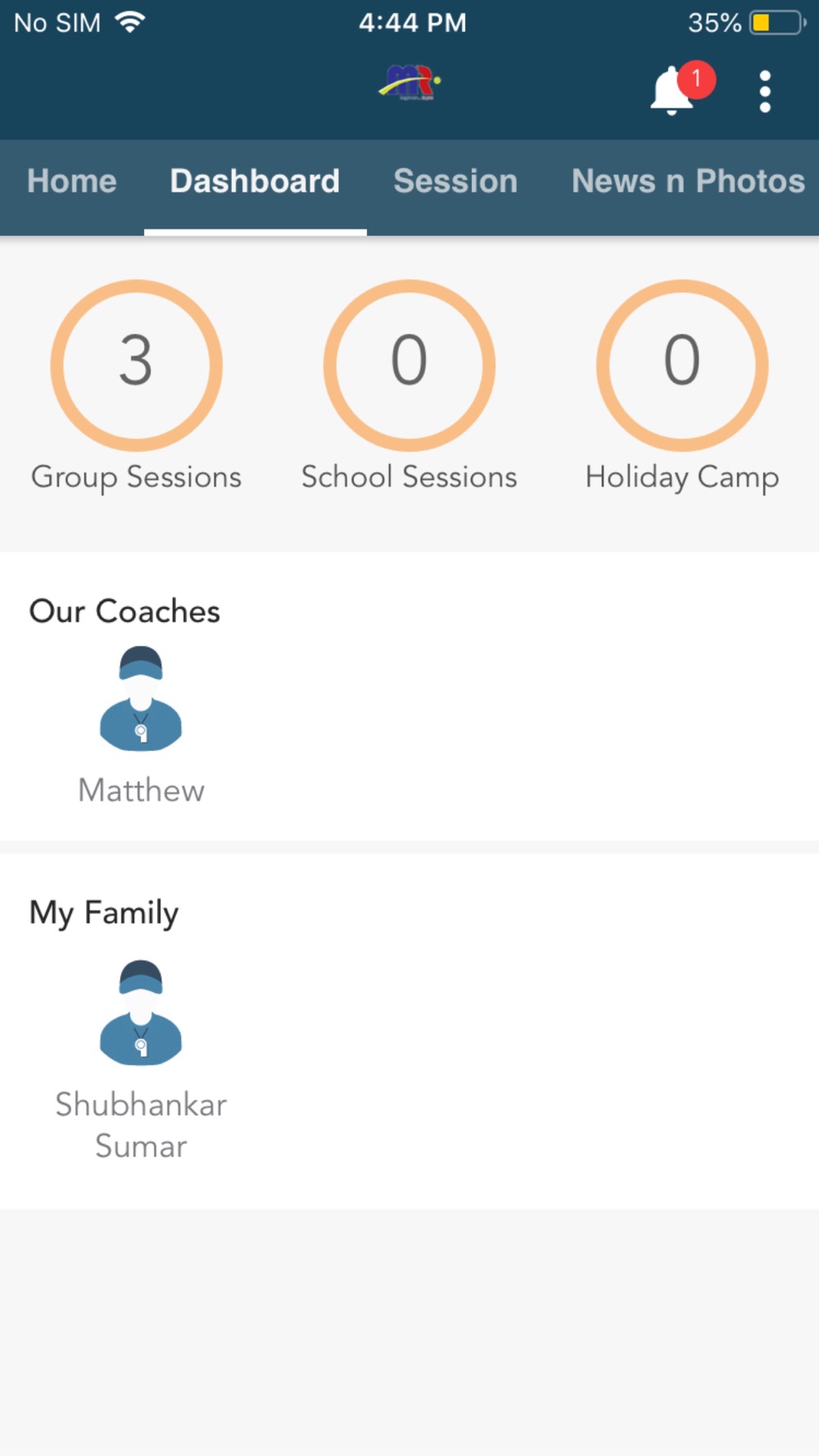The width and height of the screenshot is (819, 1456).
Task: Open the School Sessions counter
Action: [409, 387]
